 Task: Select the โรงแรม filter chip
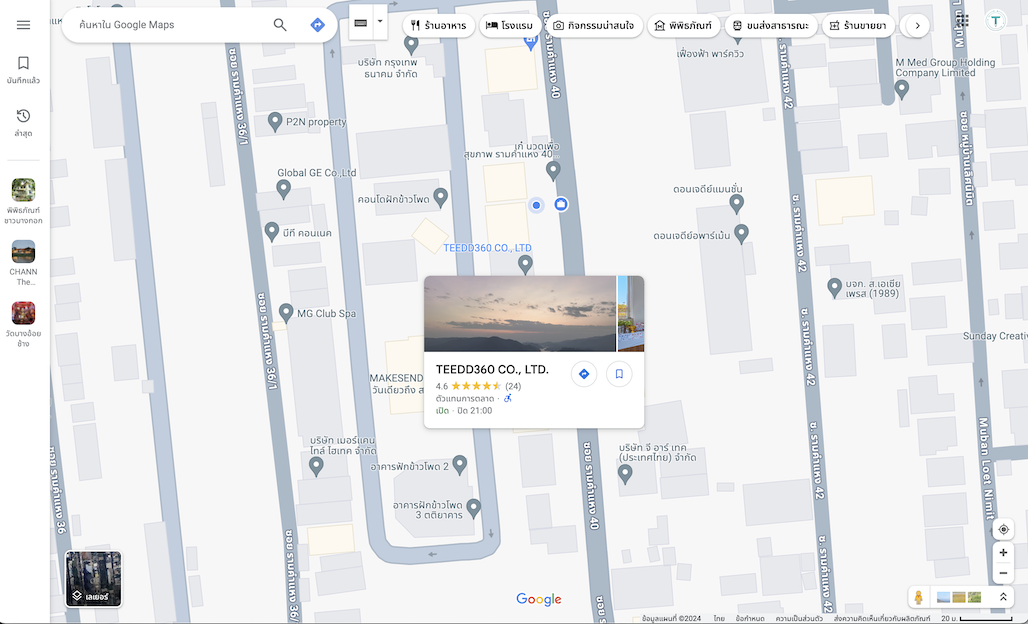(x=510, y=25)
